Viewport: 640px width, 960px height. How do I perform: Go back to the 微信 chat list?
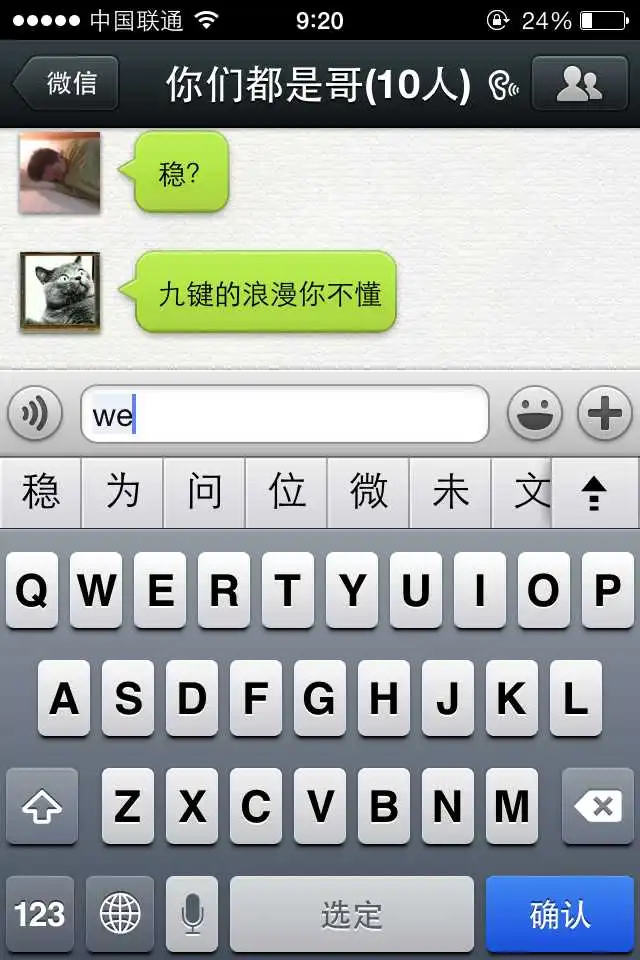click(66, 83)
